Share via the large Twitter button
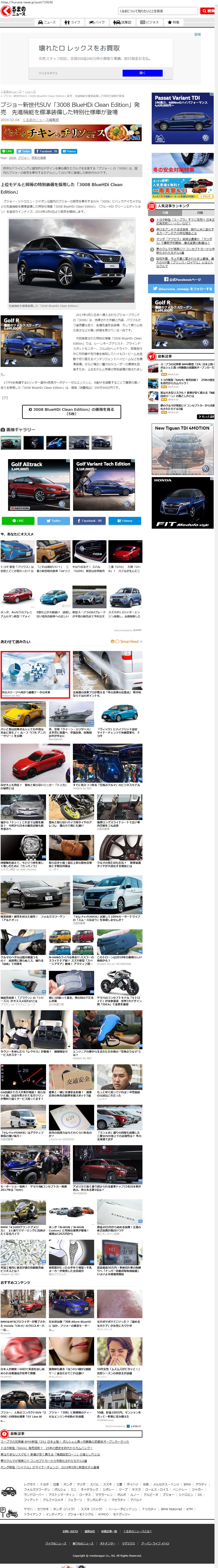Viewport: 218px width, 1568px height. click(54, 520)
